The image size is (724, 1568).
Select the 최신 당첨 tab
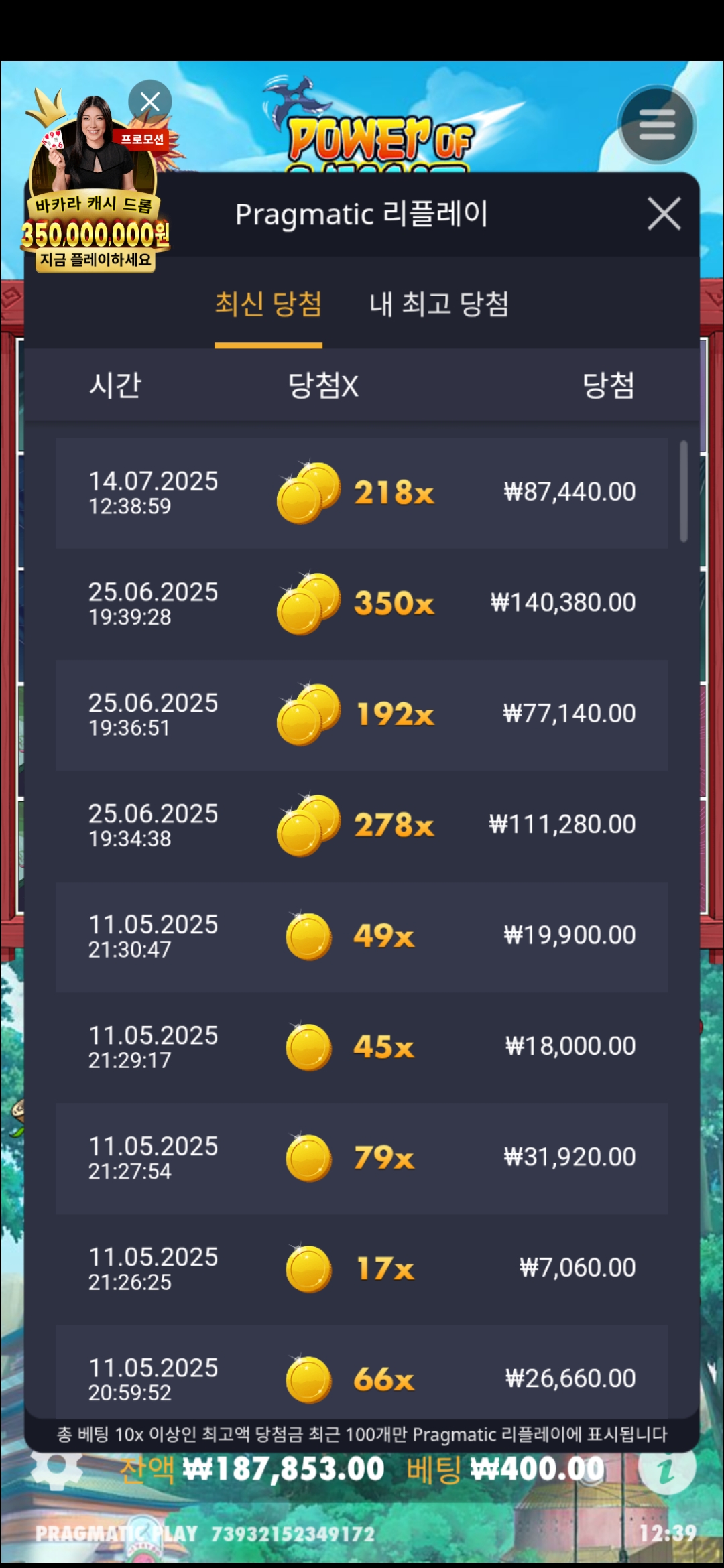coord(268,304)
